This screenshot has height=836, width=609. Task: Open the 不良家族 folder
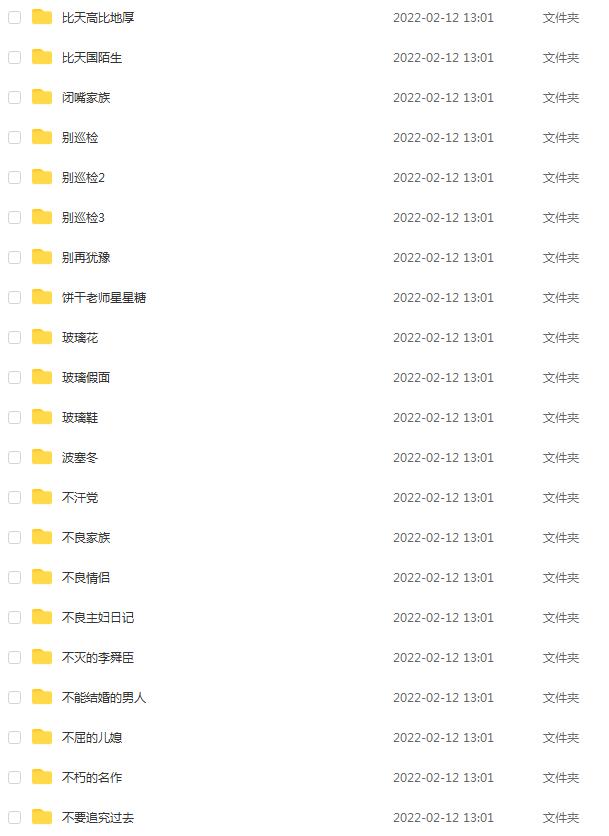86,537
